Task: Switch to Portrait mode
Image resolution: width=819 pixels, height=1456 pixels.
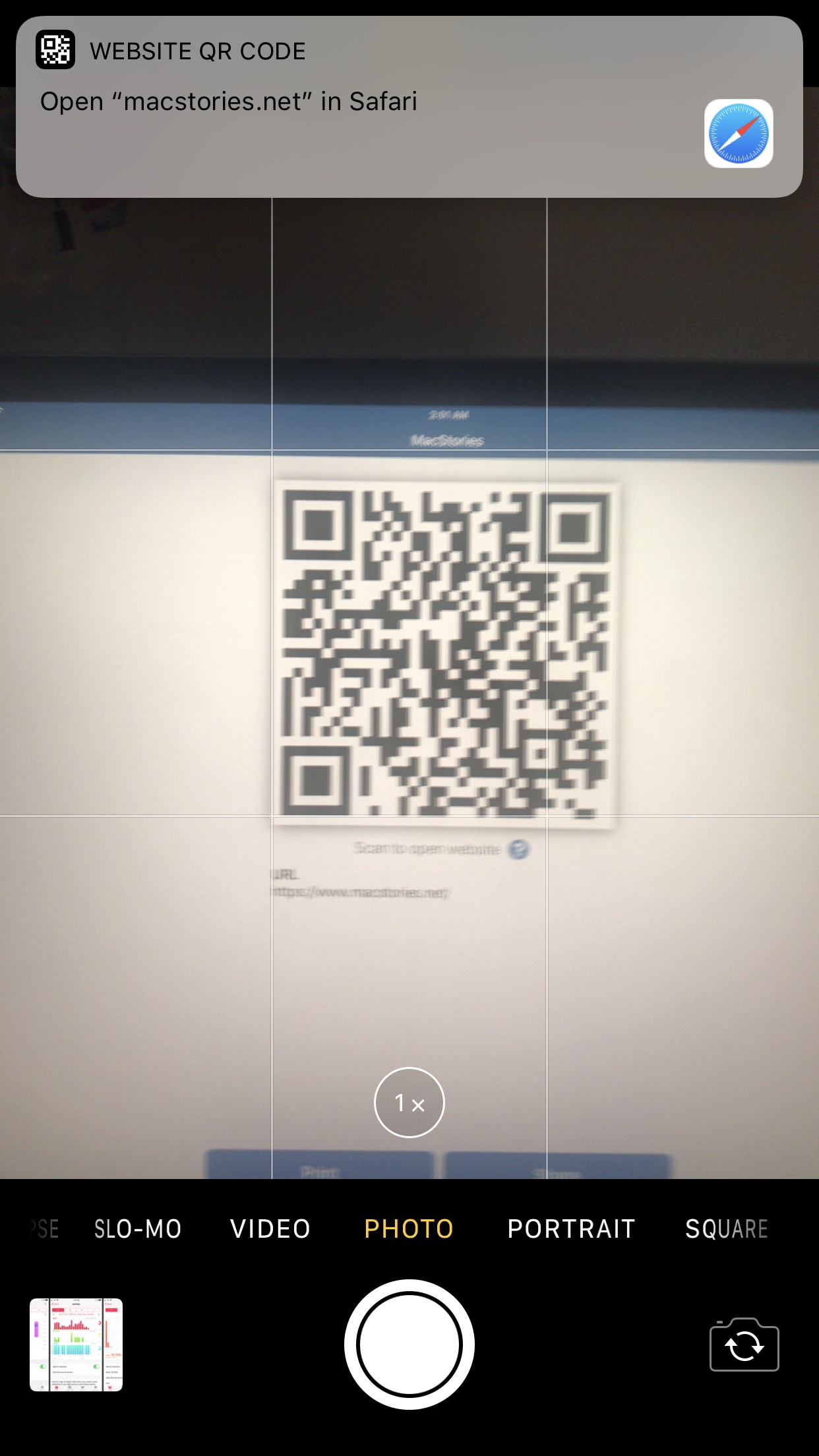Action: (x=571, y=1229)
